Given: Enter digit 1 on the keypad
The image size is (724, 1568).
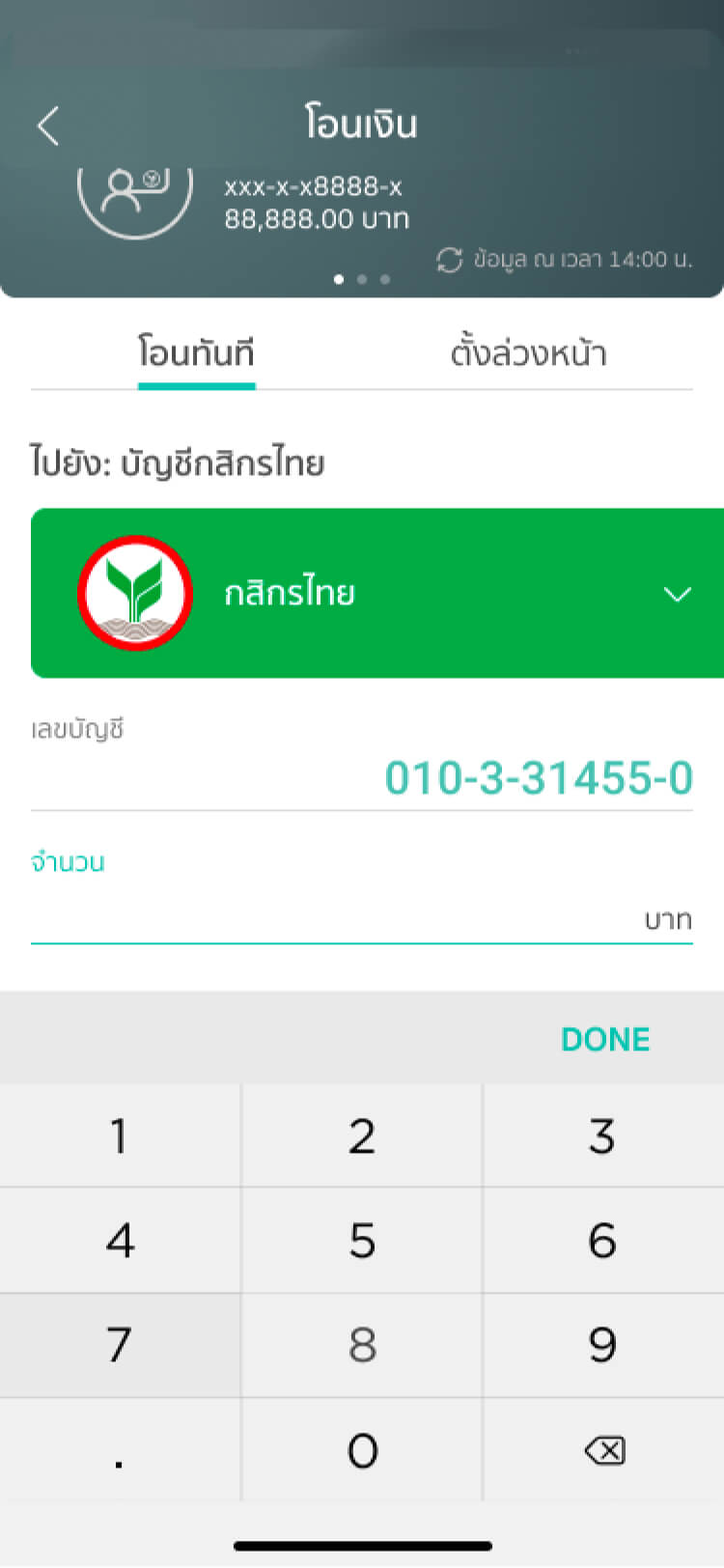Looking at the screenshot, I should (120, 1136).
